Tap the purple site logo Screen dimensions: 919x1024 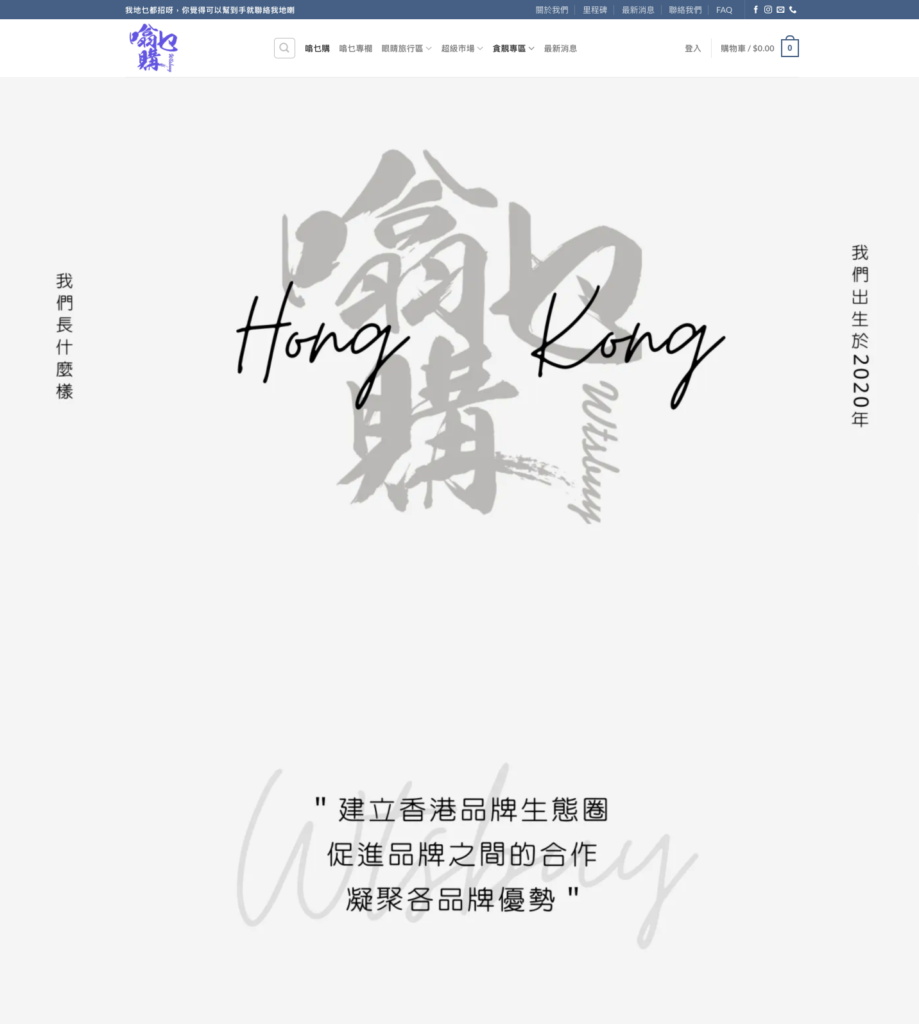click(x=153, y=48)
